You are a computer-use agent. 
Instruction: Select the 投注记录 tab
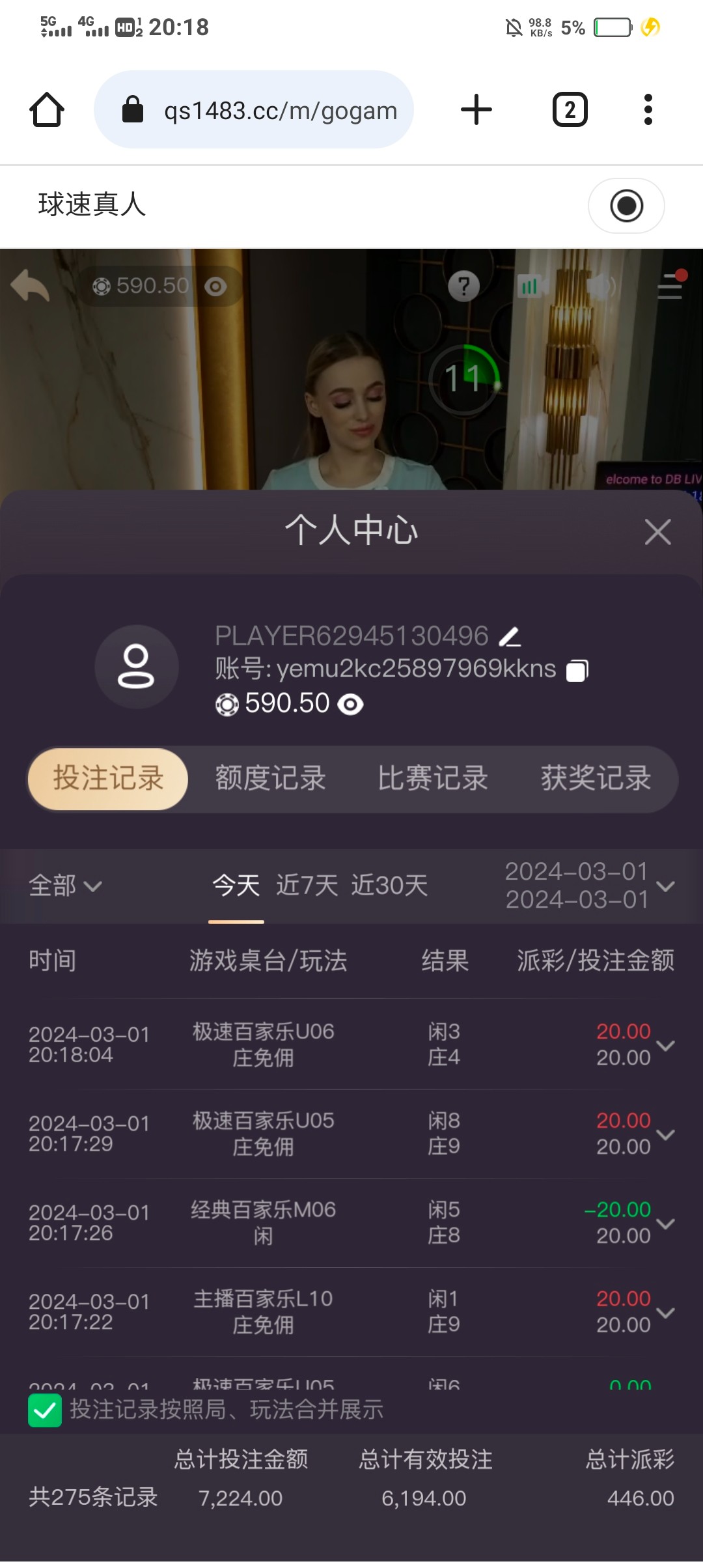click(108, 778)
